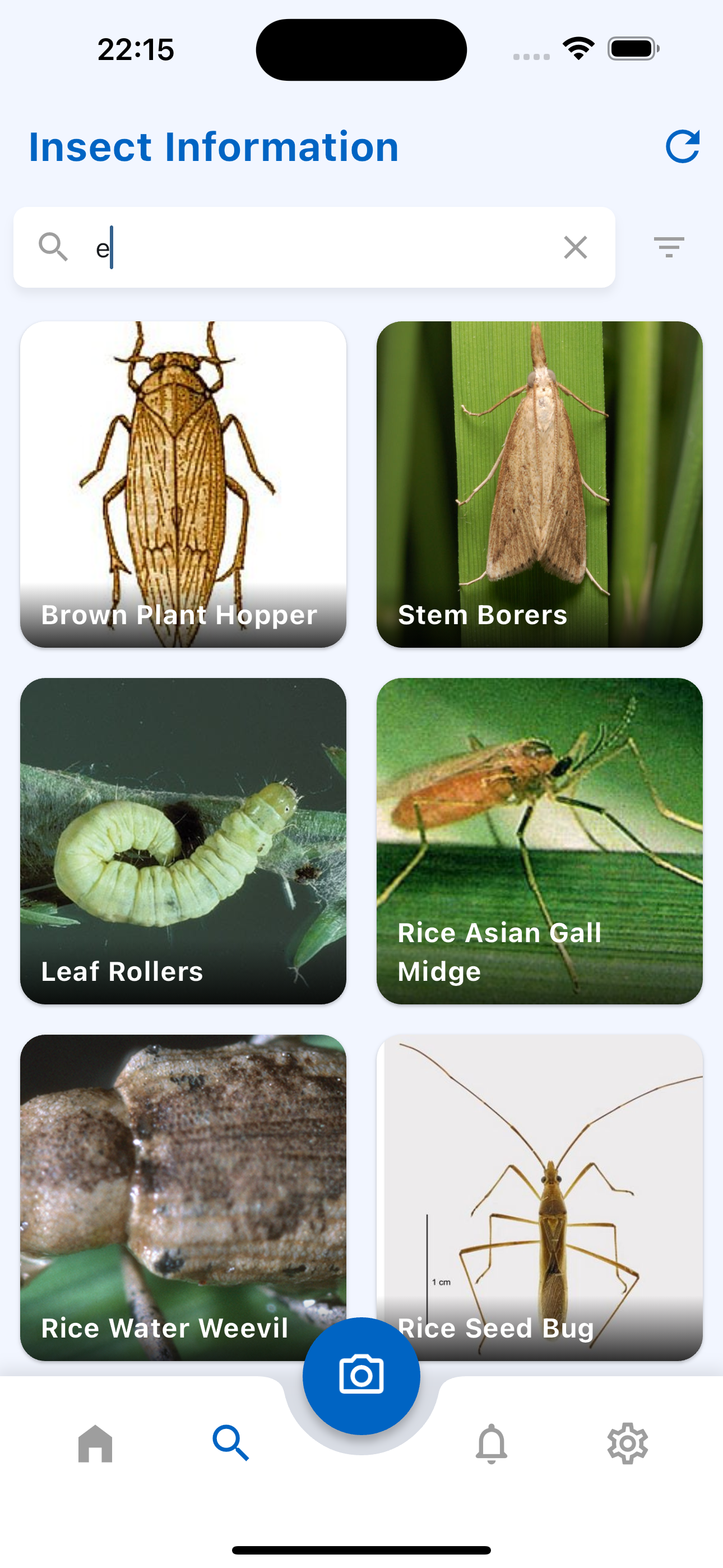Screen dimensions: 723x1568
Task: Clear the search text
Action: [x=575, y=247]
